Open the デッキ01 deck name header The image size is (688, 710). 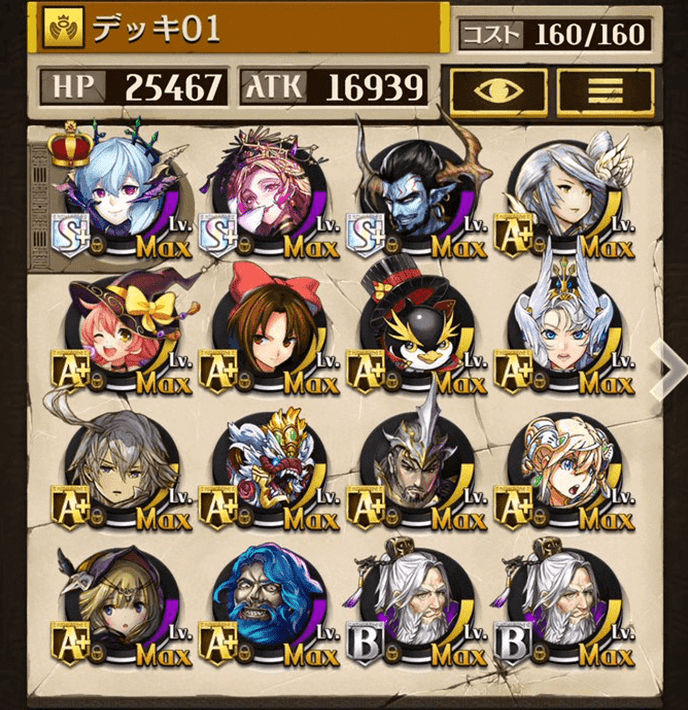[x=240, y=28]
